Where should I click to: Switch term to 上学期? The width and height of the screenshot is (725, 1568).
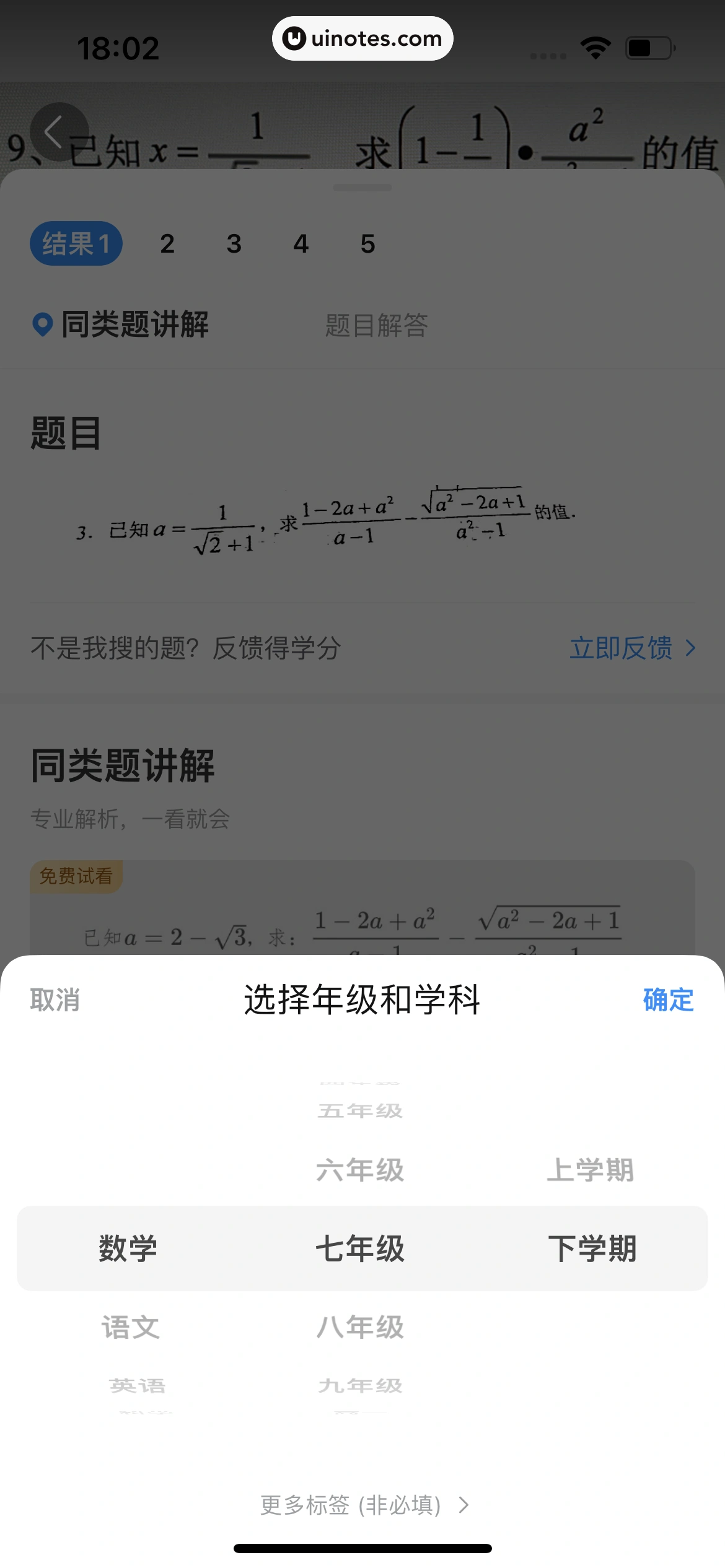(x=590, y=1170)
